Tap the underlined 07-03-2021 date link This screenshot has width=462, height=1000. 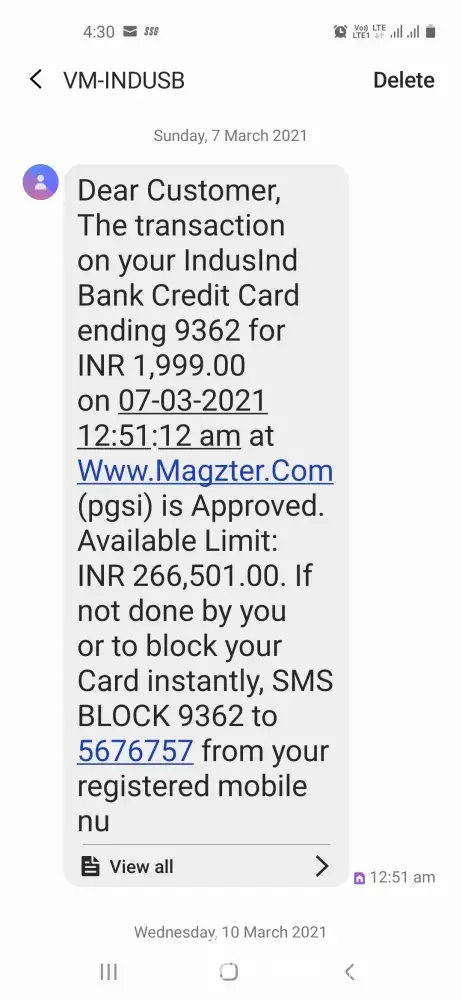tap(192, 401)
